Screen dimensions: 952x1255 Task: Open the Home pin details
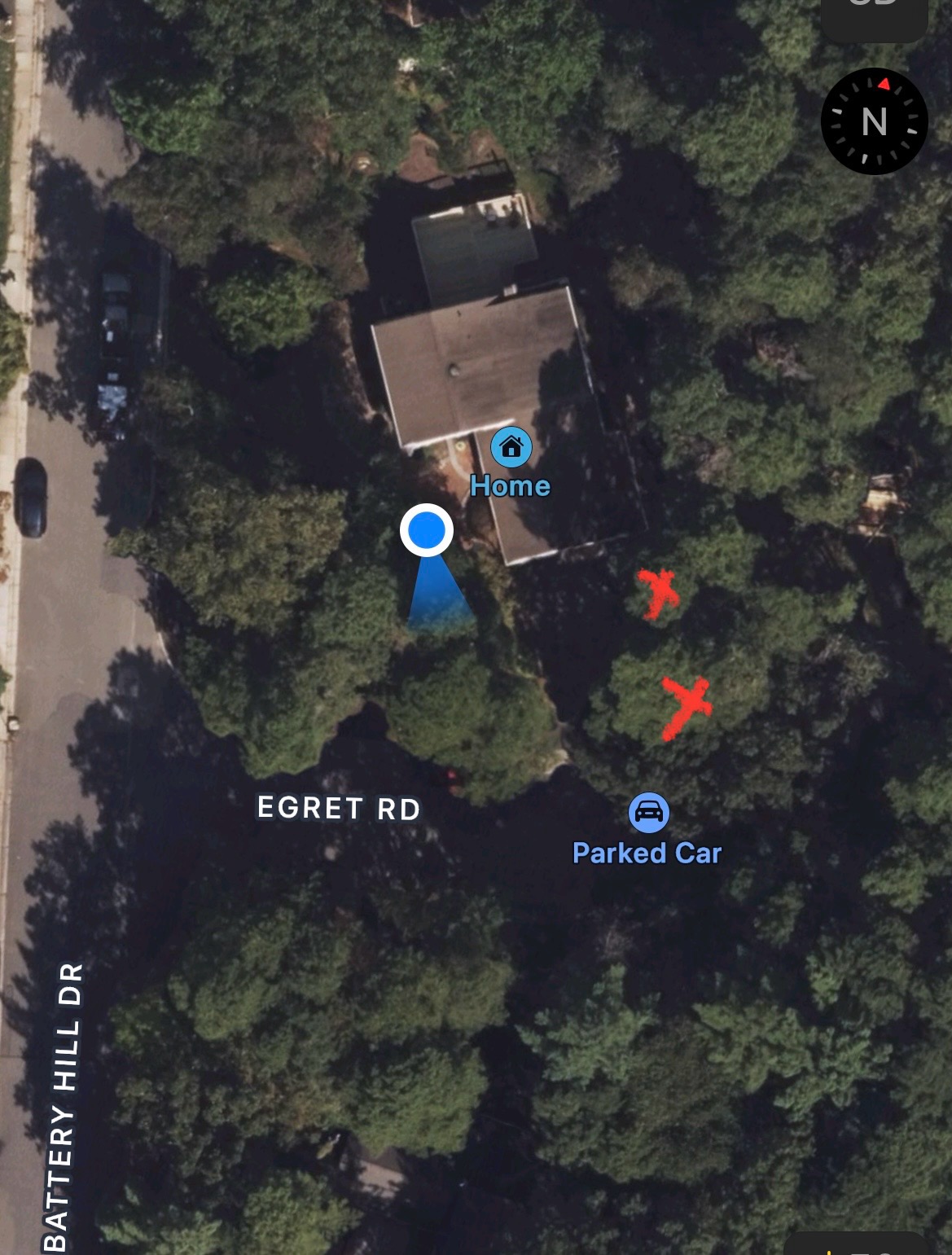(x=511, y=447)
